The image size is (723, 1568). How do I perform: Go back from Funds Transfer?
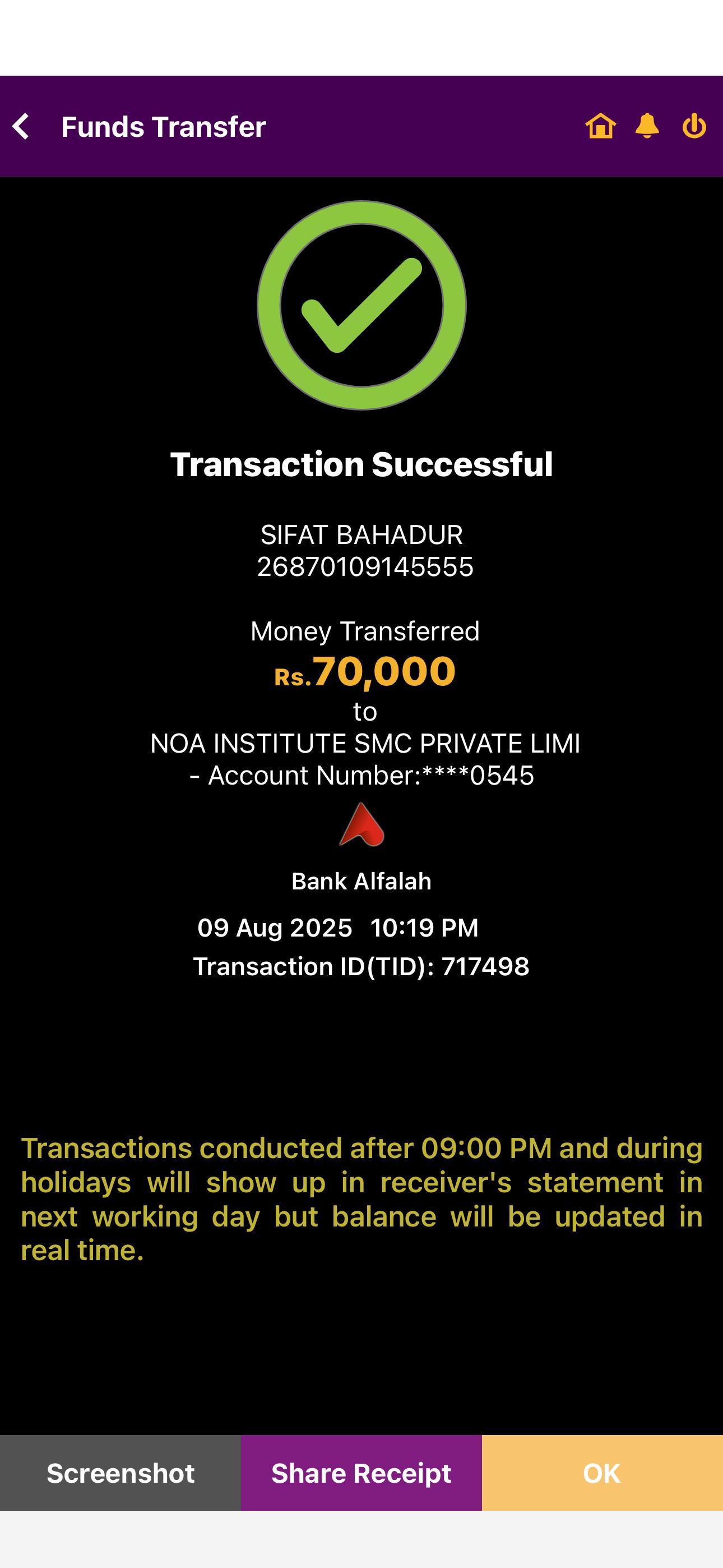(22, 127)
